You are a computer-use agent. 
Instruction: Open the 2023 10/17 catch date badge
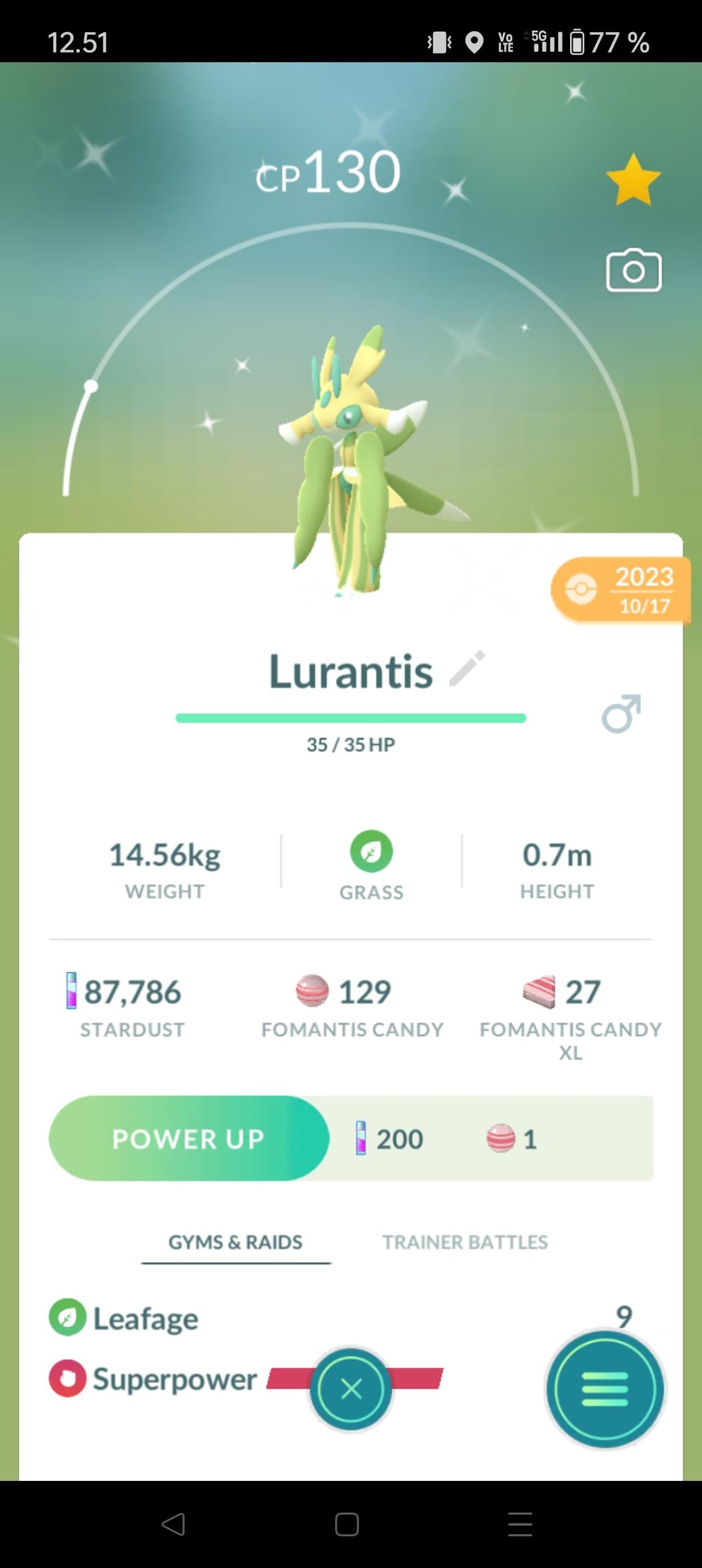[621, 590]
